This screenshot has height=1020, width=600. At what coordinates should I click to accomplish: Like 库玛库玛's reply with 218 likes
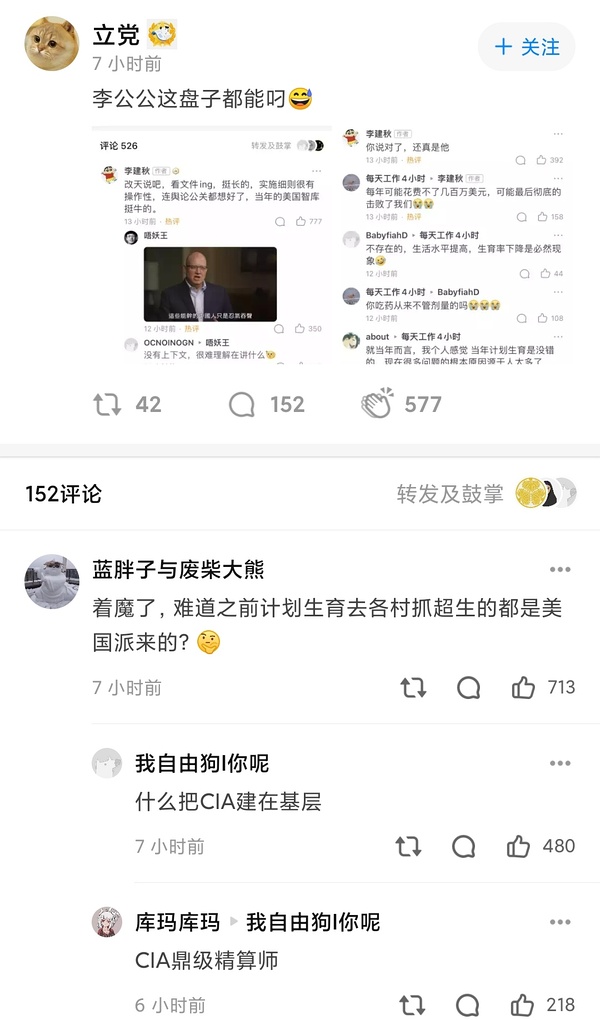point(521,1004)
